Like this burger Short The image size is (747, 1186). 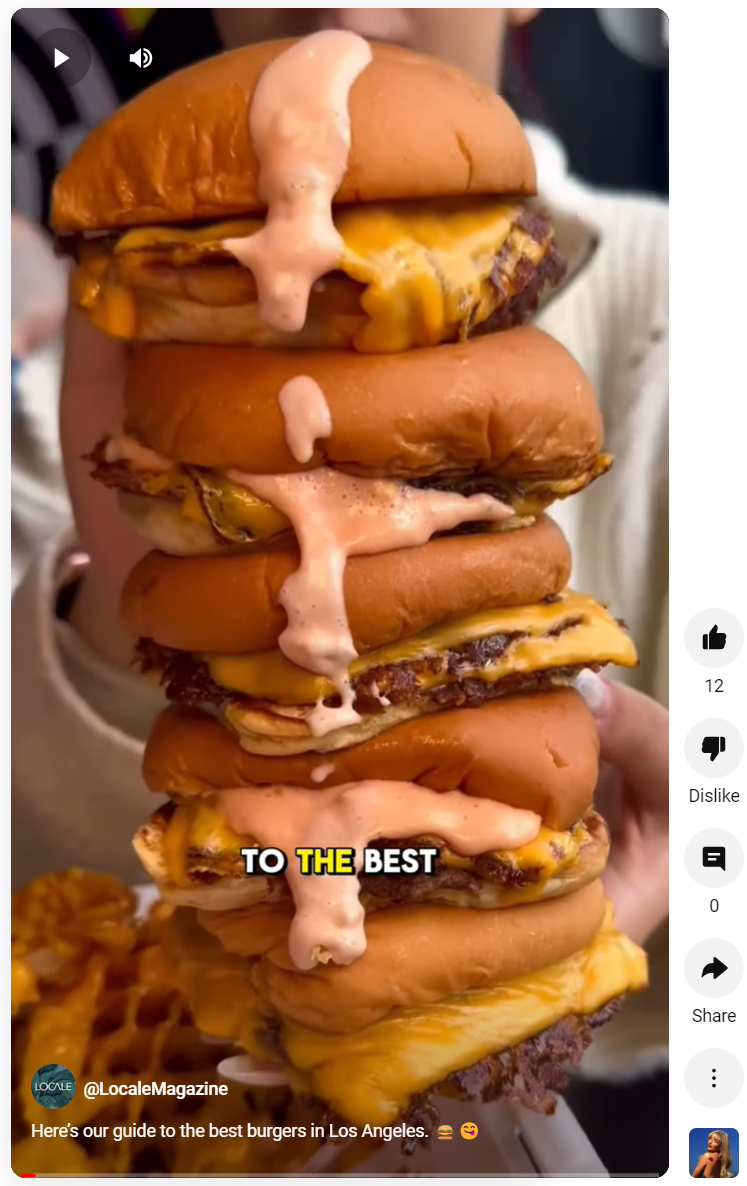point(713,638)
